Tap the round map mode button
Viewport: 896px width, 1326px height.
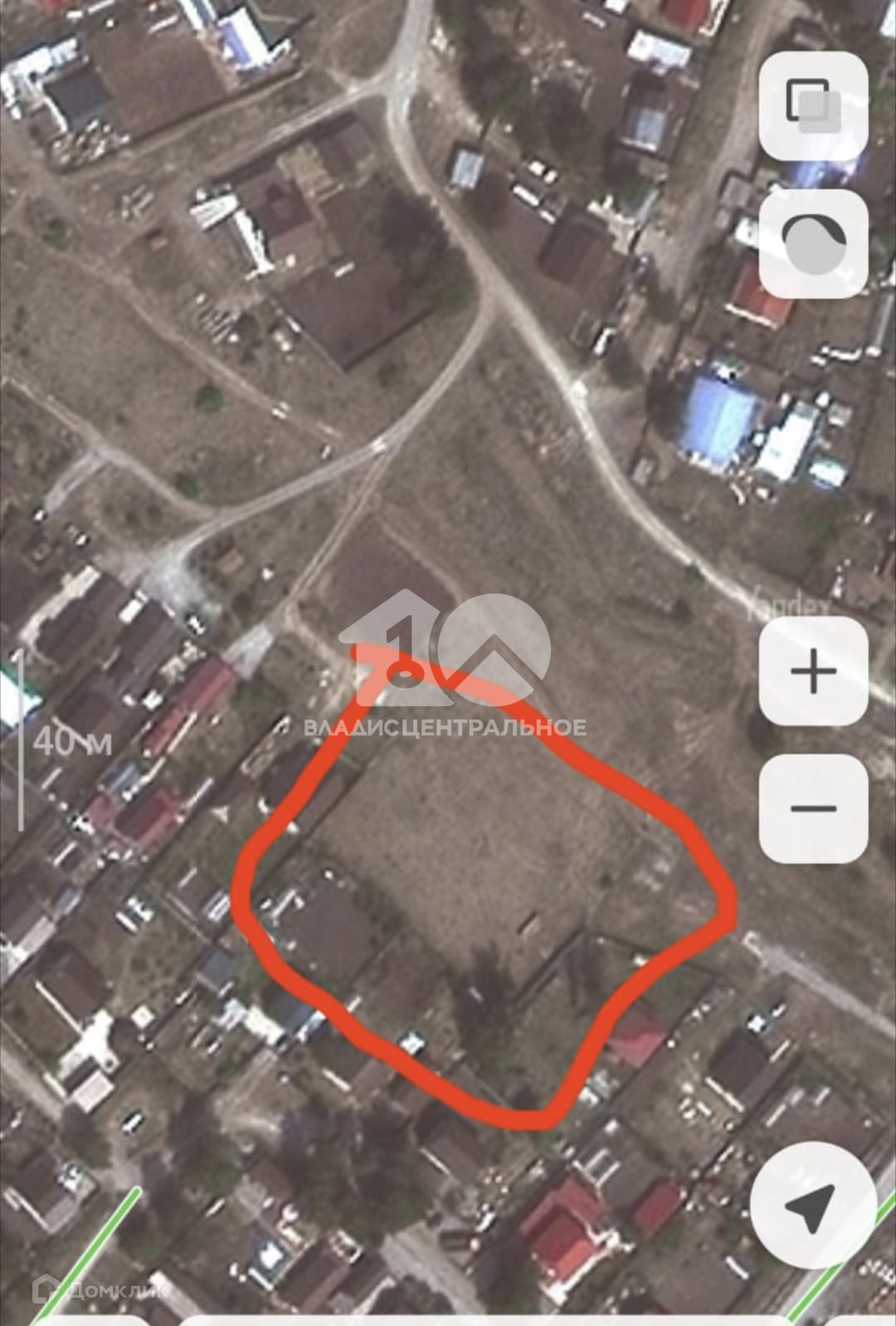pyautogui.click(x=813, y=243)
